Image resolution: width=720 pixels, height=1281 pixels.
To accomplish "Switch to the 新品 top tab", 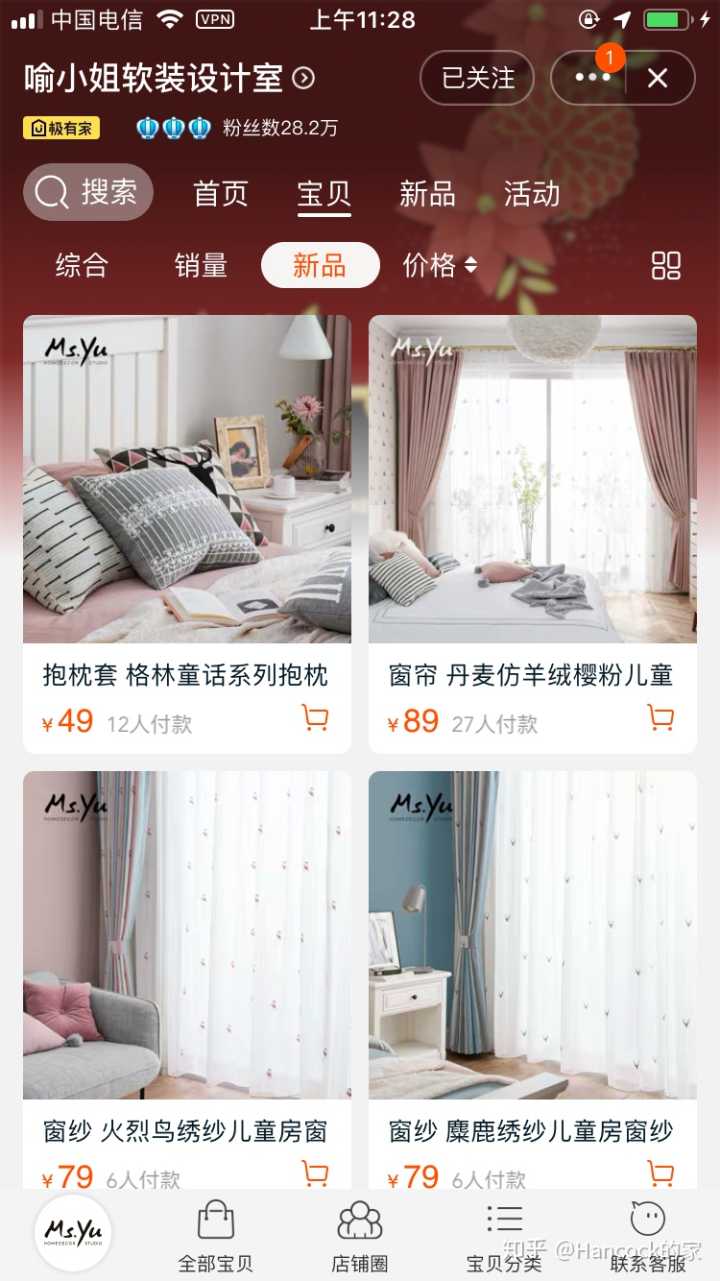I will 427,193.
